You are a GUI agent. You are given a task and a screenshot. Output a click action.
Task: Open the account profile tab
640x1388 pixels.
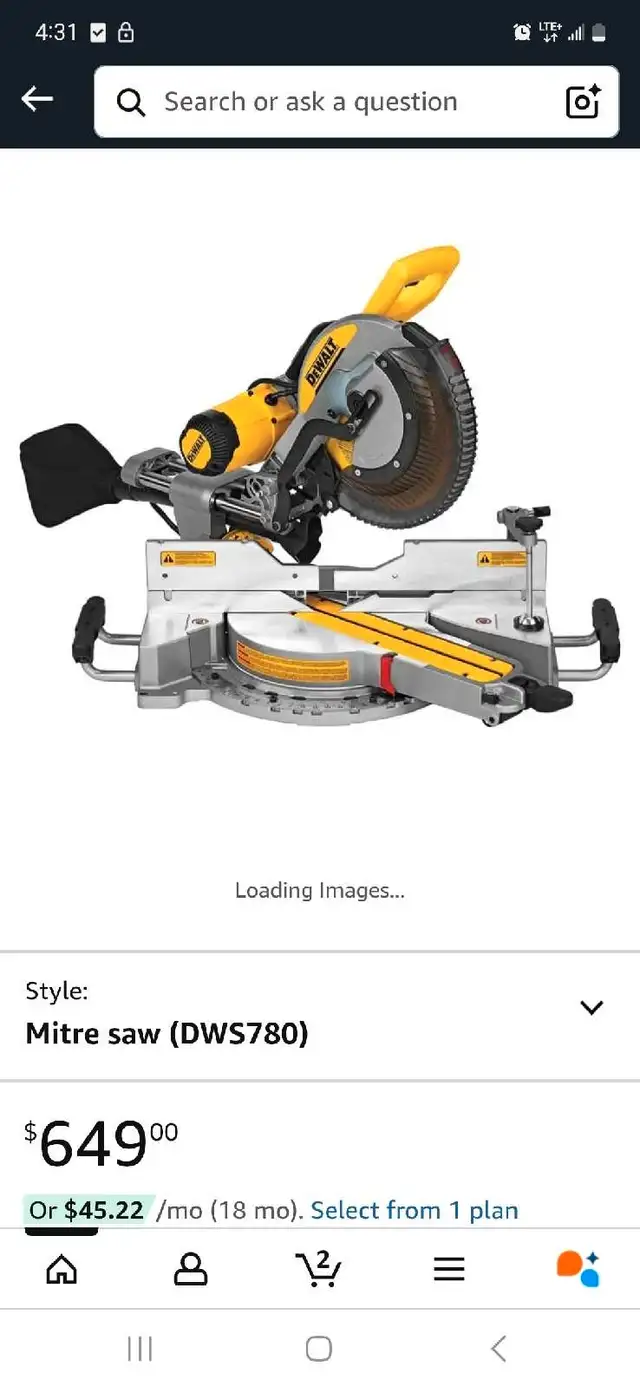190,1269
